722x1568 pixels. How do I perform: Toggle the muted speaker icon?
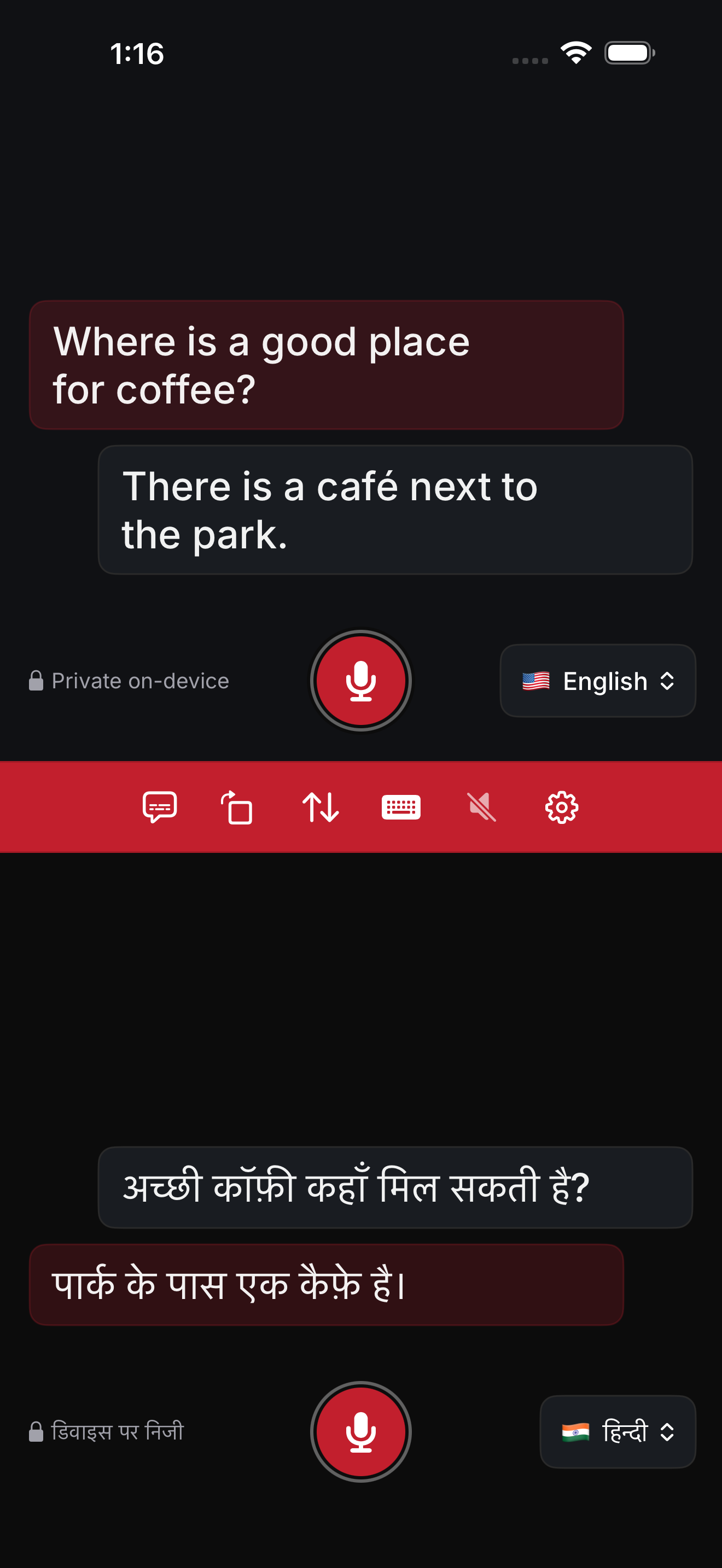click(481, 807)
